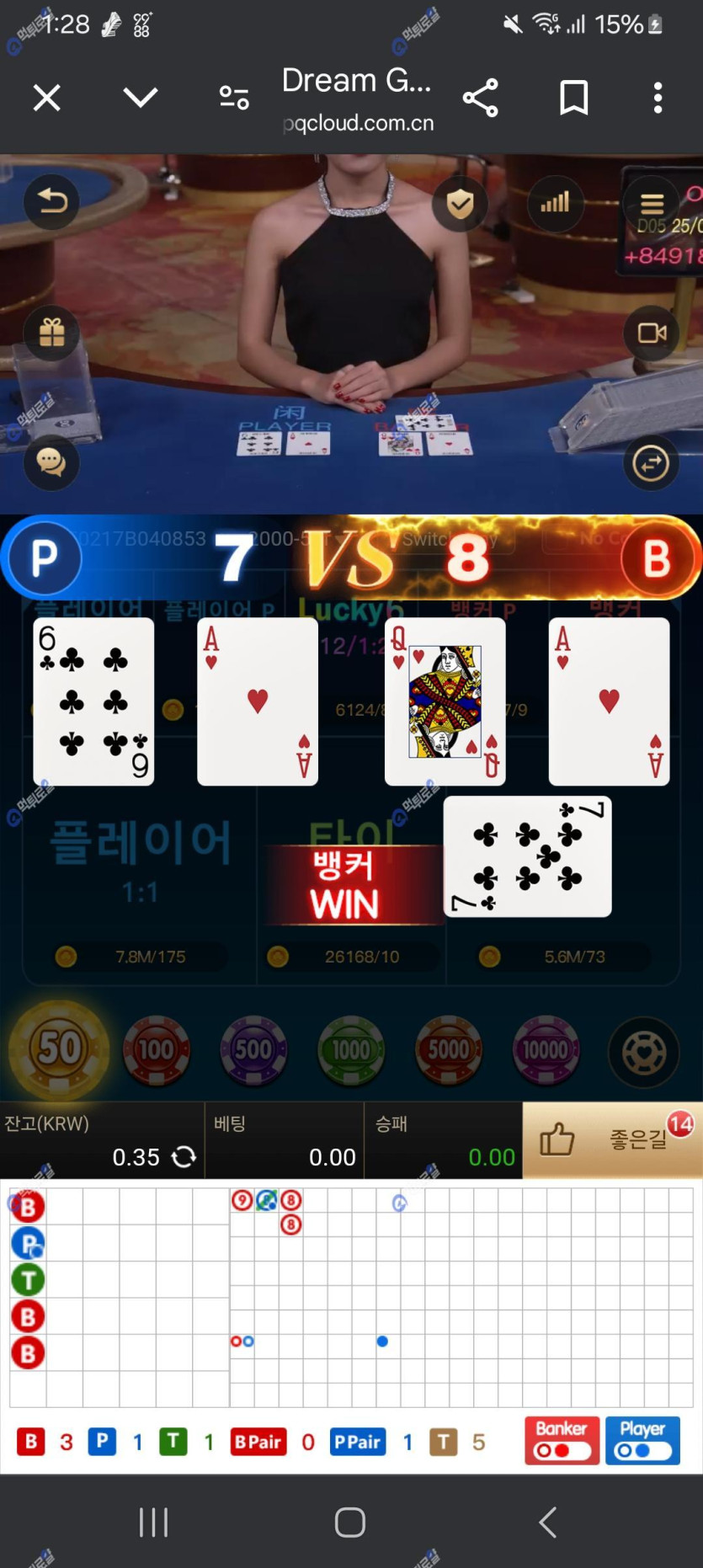
Task: Refresh the KRW balance
Action: (184, 1157)
